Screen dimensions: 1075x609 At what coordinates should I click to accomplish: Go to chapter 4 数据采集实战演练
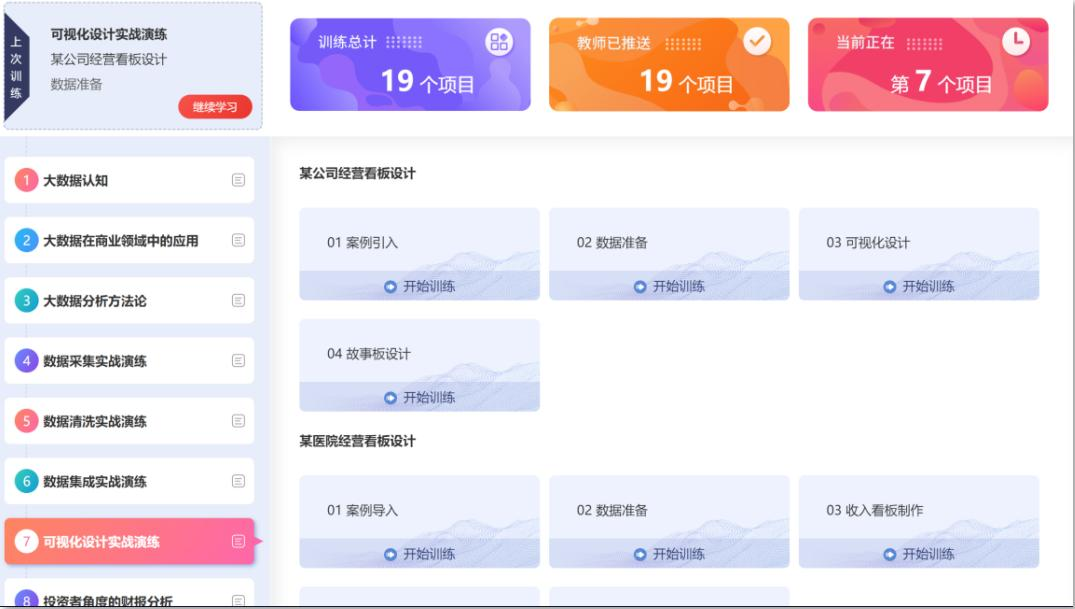[129, 361]
